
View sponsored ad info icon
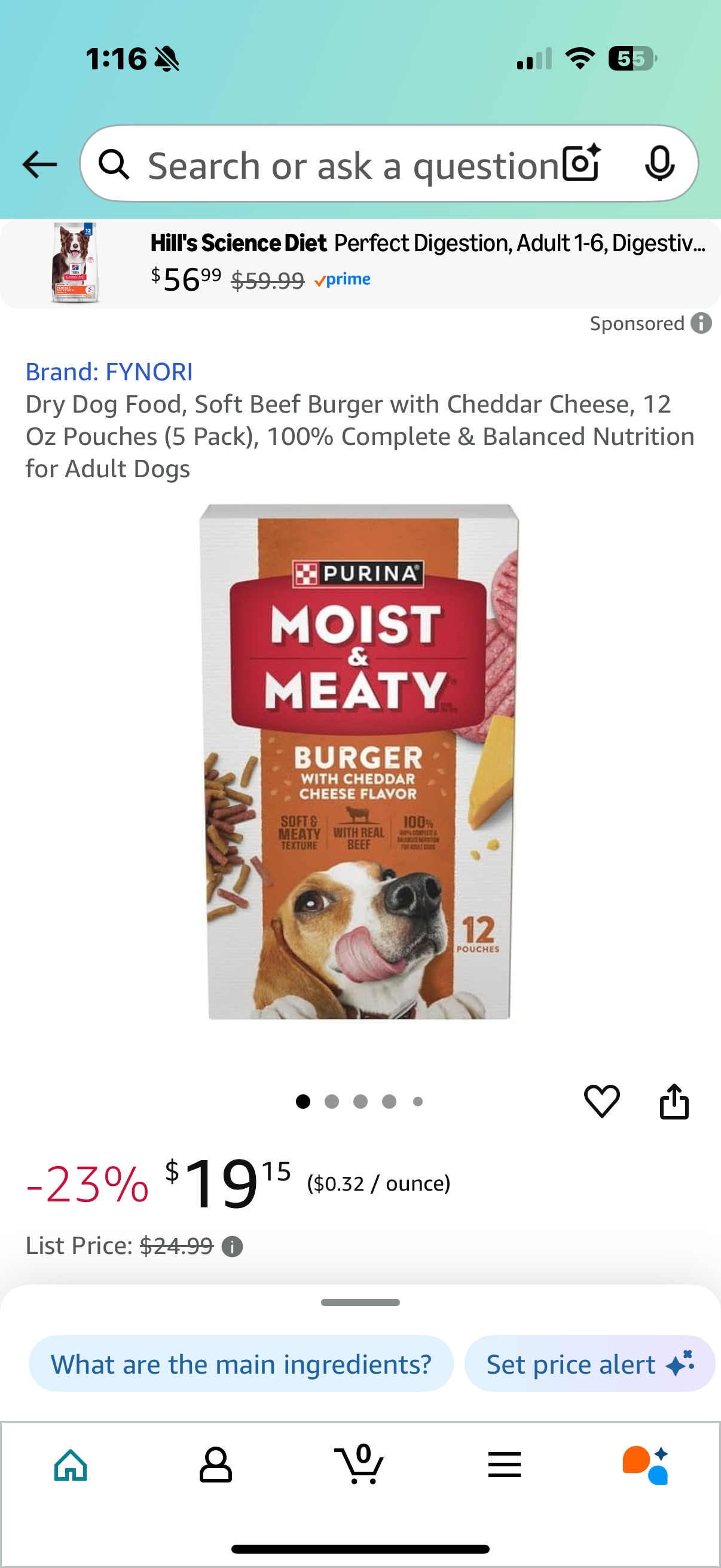pyautogui.click(x=701, y=323)
